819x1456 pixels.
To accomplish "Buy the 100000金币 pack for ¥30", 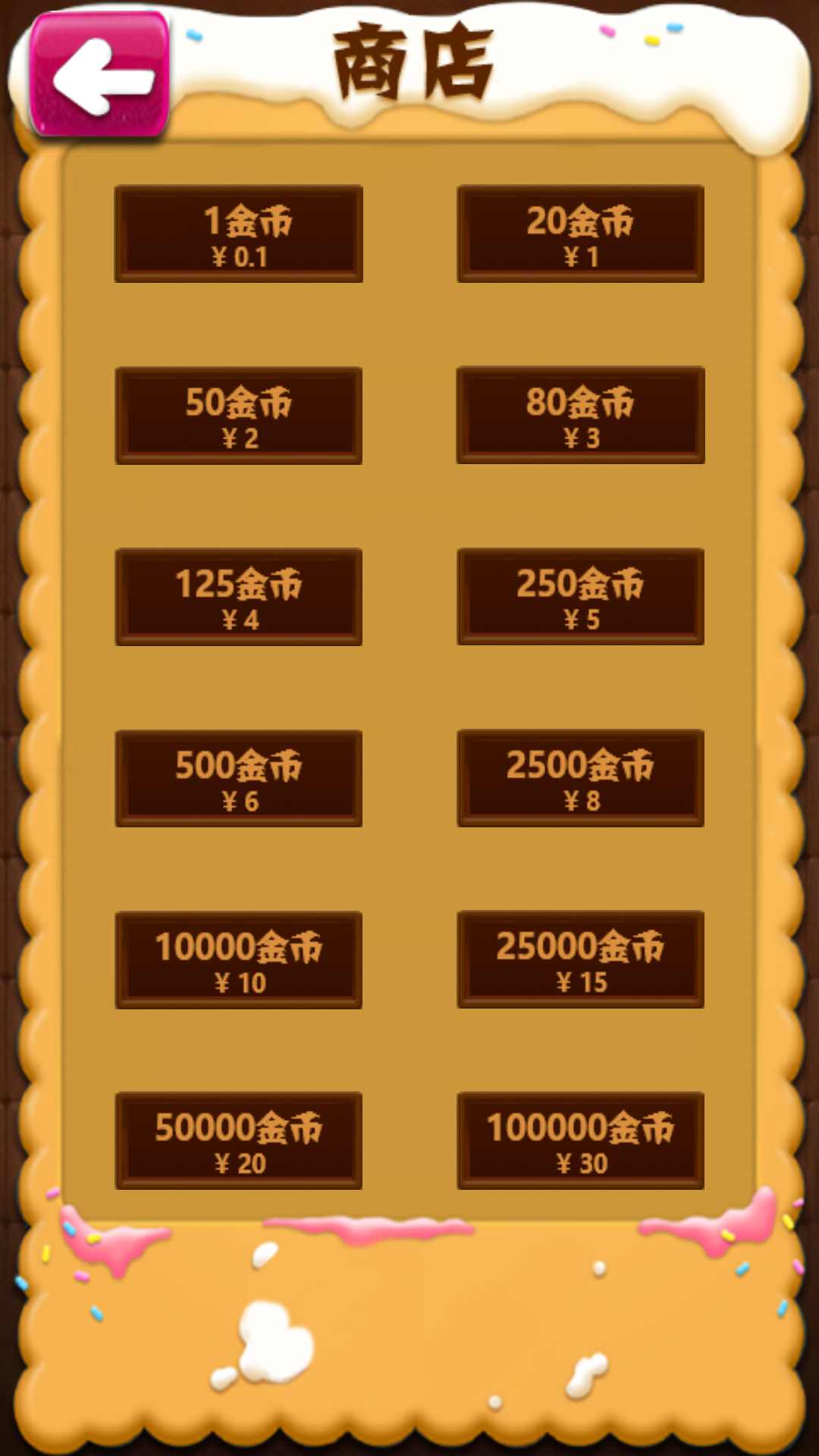I will [580, 1141].
